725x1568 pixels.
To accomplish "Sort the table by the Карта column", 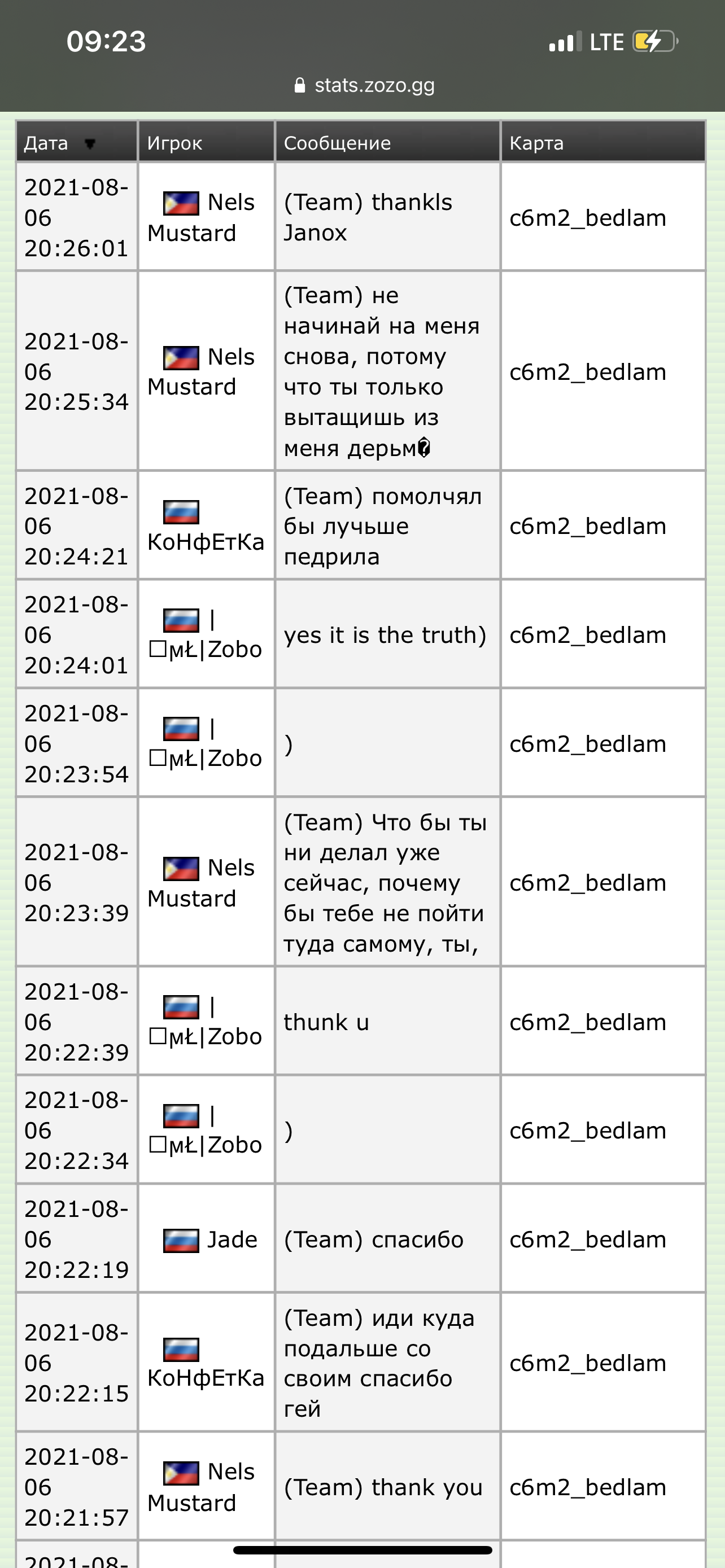I will [536, 143].
